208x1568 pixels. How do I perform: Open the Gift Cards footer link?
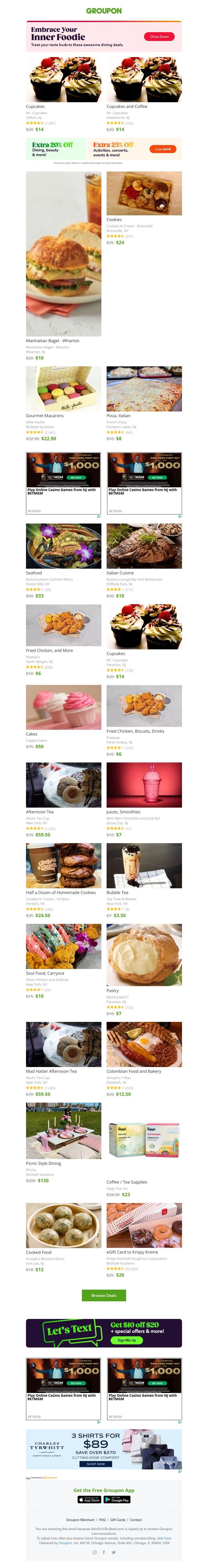pos(118,1520)
